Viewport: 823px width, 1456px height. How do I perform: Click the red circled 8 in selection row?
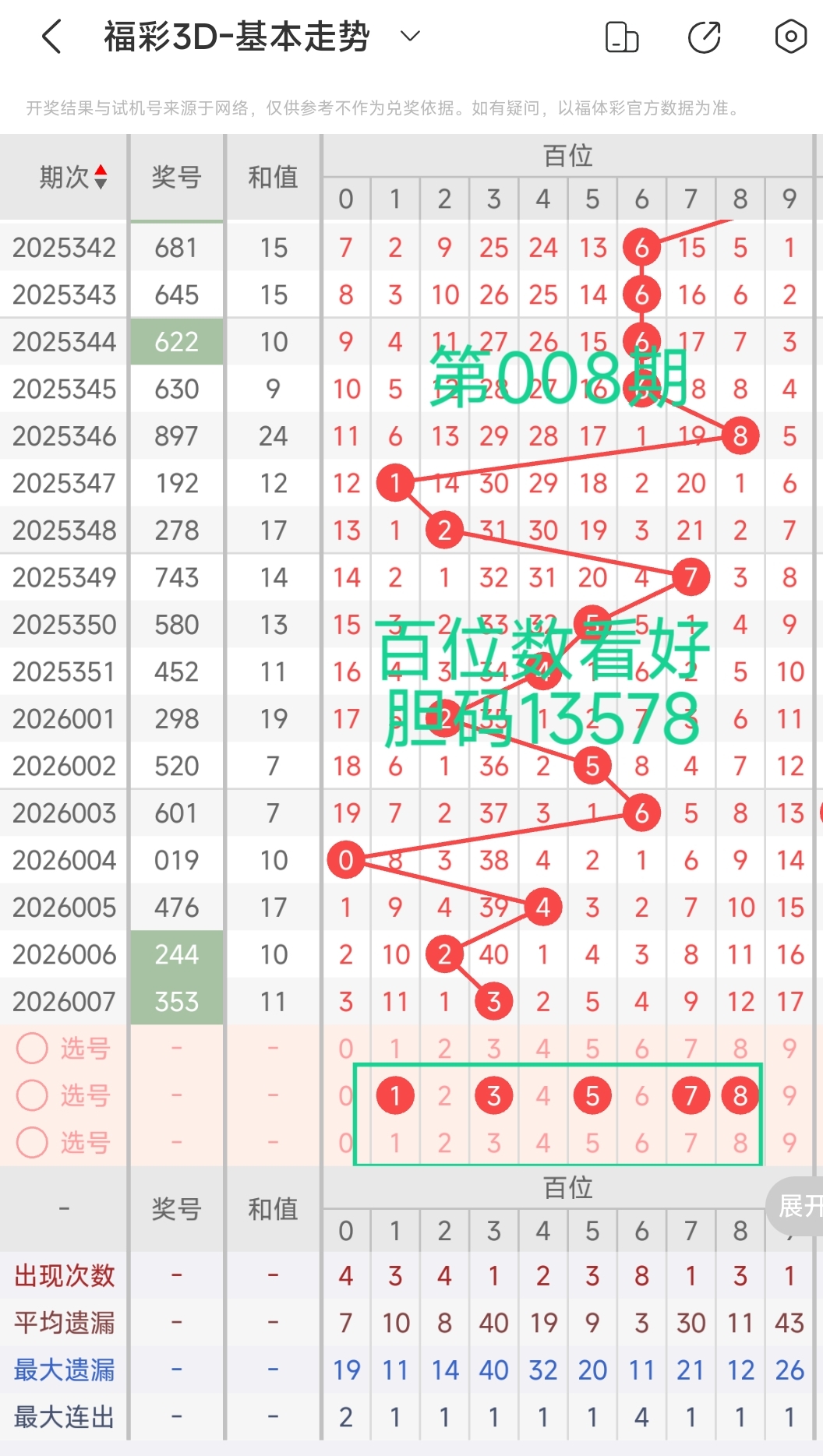click(740, 1095)
